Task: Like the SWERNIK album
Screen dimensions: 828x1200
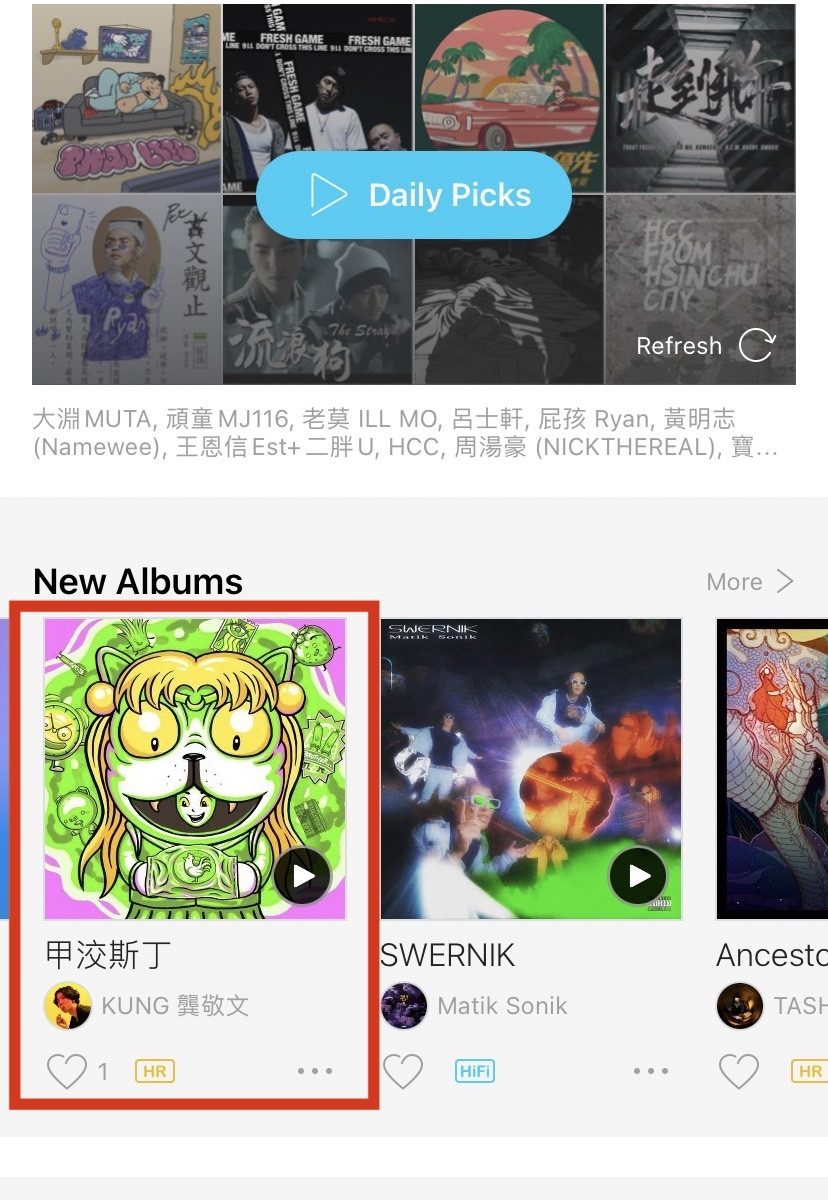Action: [403, 1071]
